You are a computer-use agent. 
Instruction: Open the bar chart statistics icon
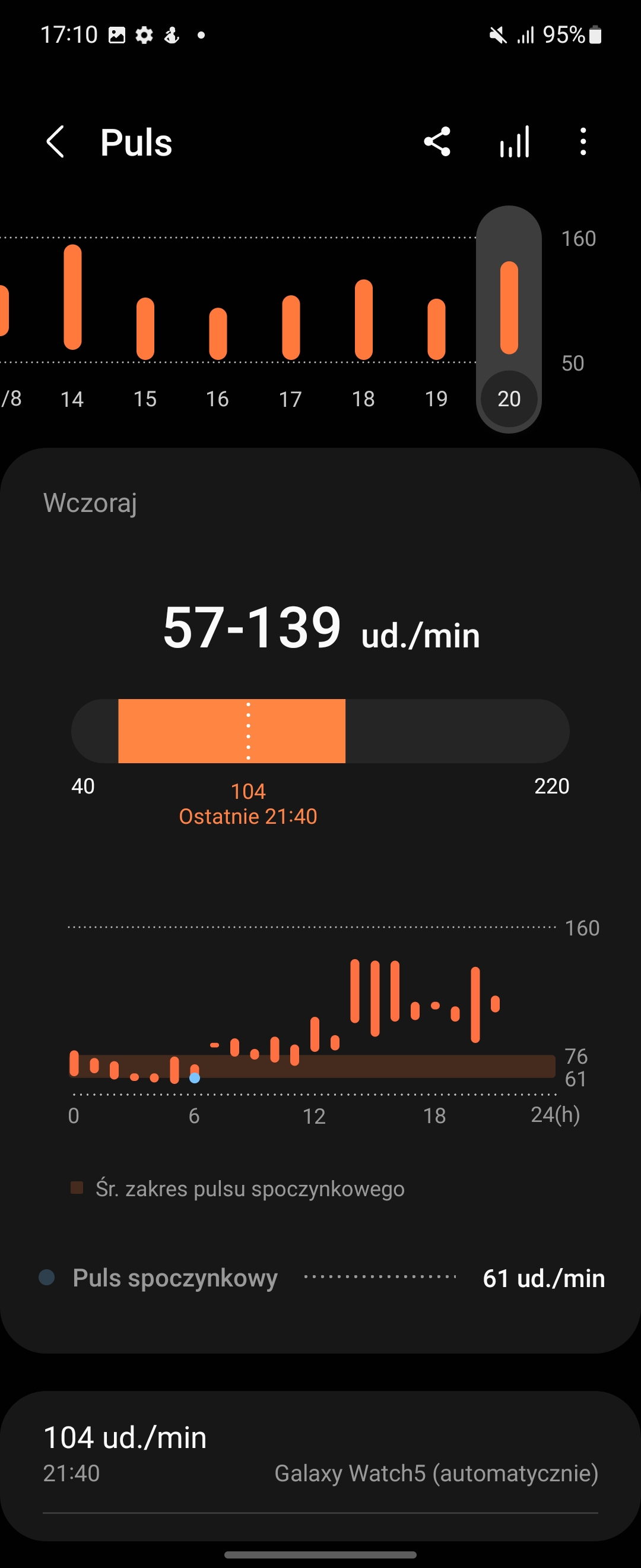[514, 143]
